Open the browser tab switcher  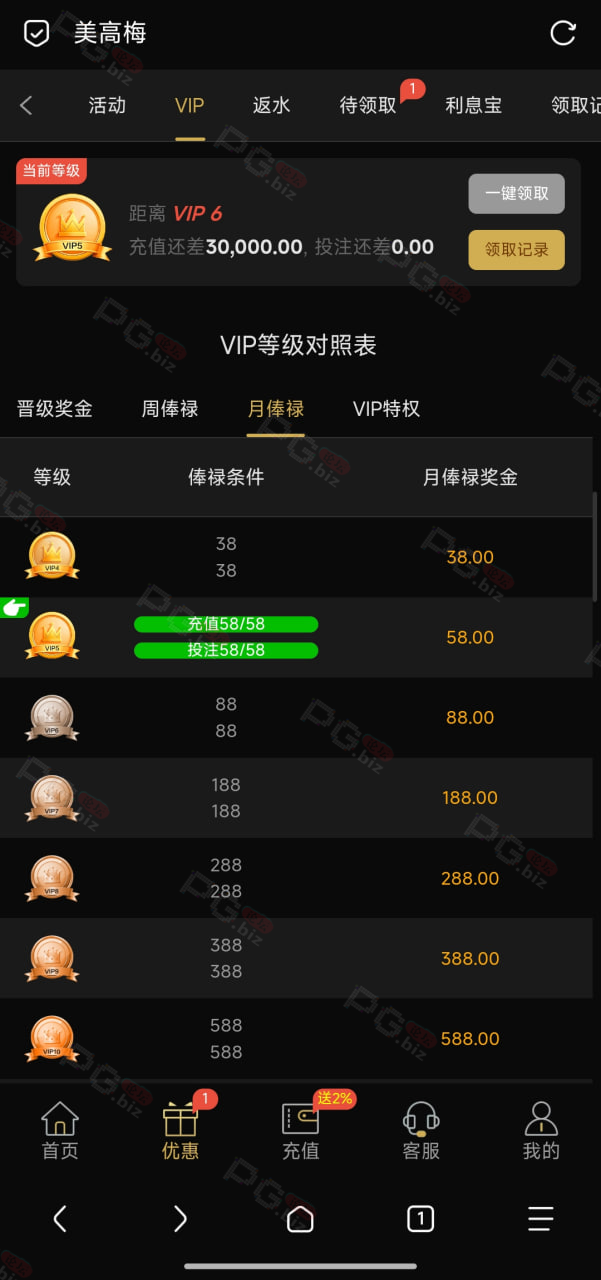[x=420, y=1218]
